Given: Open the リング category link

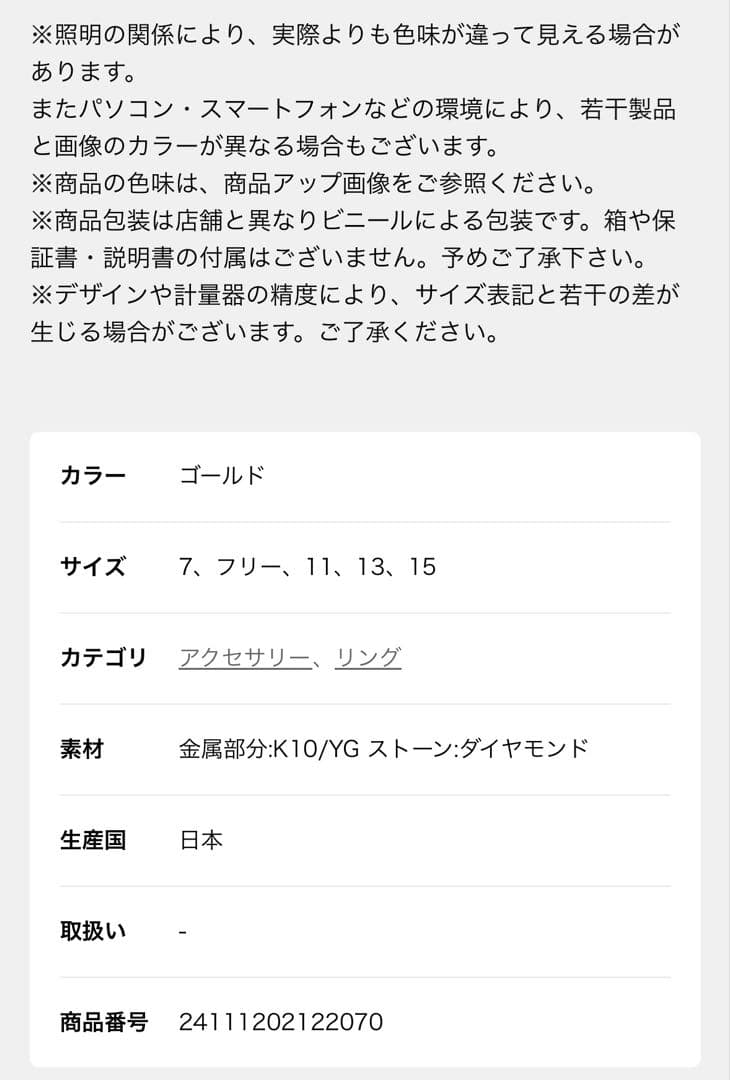Looking at the screenshot, I should click(x=368, y=658).
